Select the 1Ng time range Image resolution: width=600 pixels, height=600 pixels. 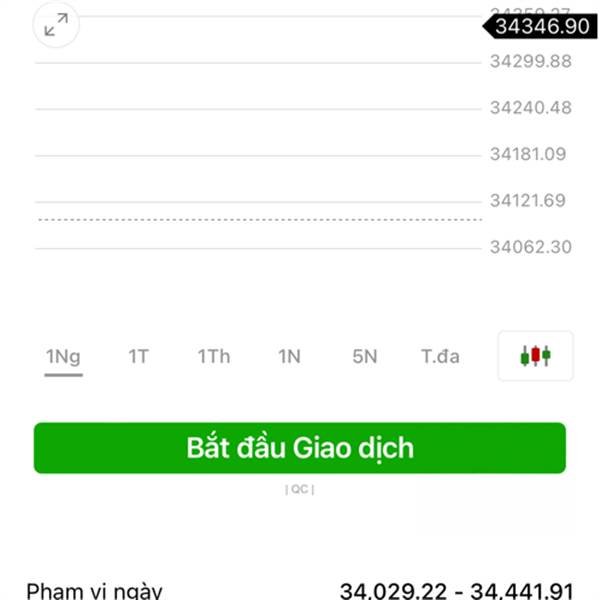pos(63,357)
